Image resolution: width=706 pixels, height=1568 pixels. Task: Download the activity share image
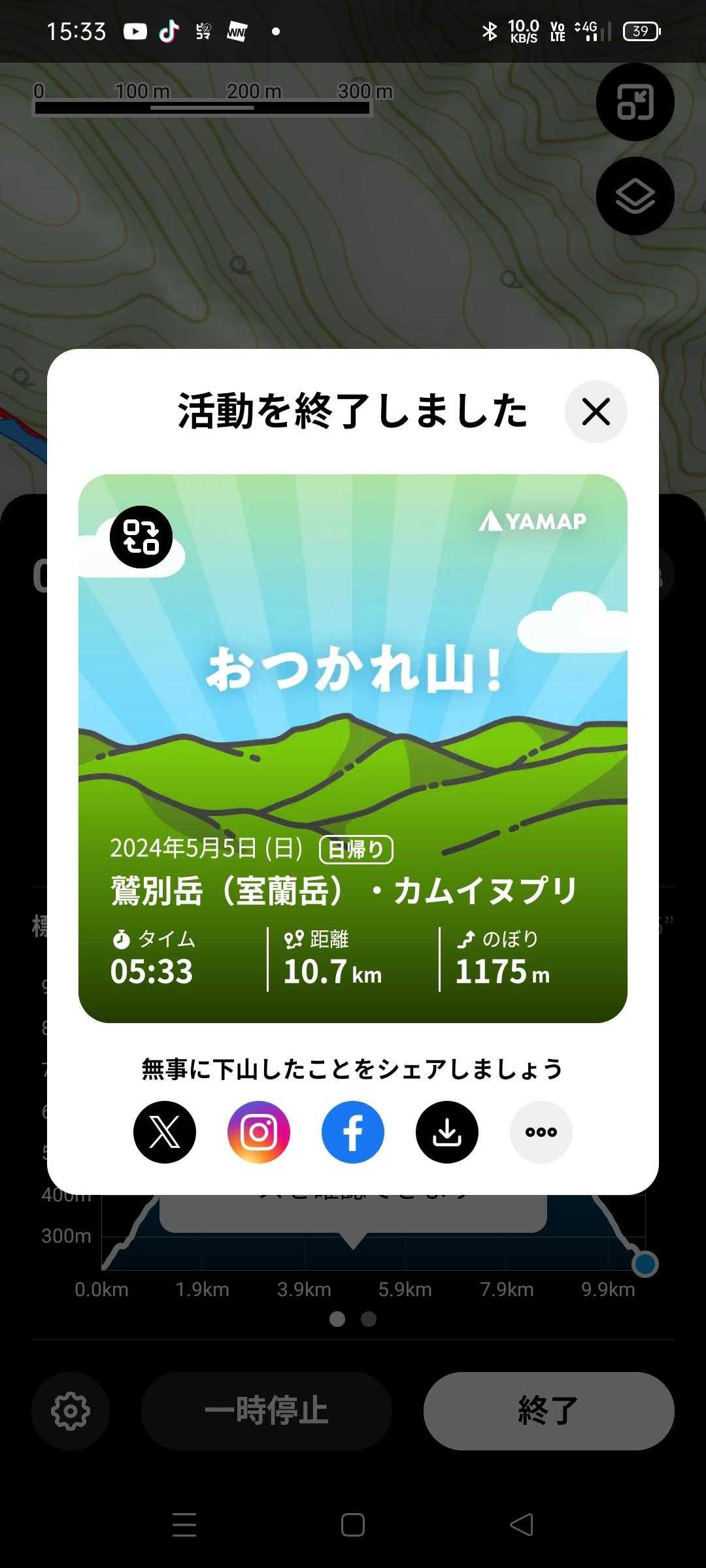(447, 1132)
